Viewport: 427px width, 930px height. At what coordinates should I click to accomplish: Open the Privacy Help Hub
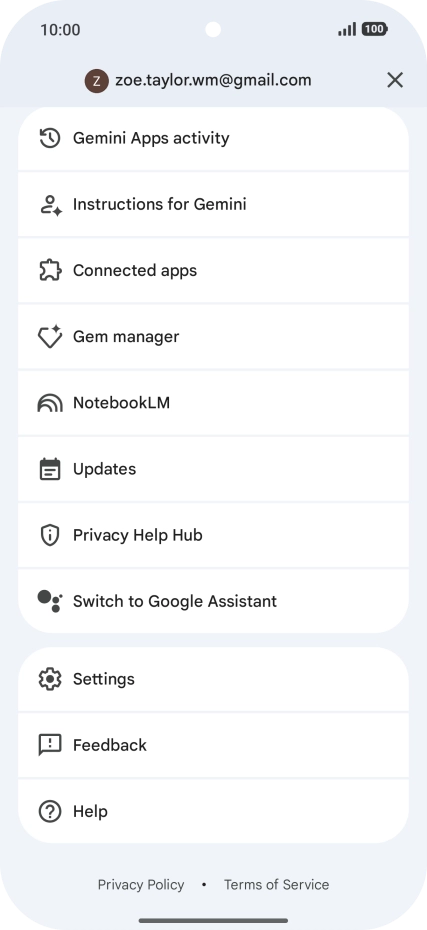click(x=214, y=536)
